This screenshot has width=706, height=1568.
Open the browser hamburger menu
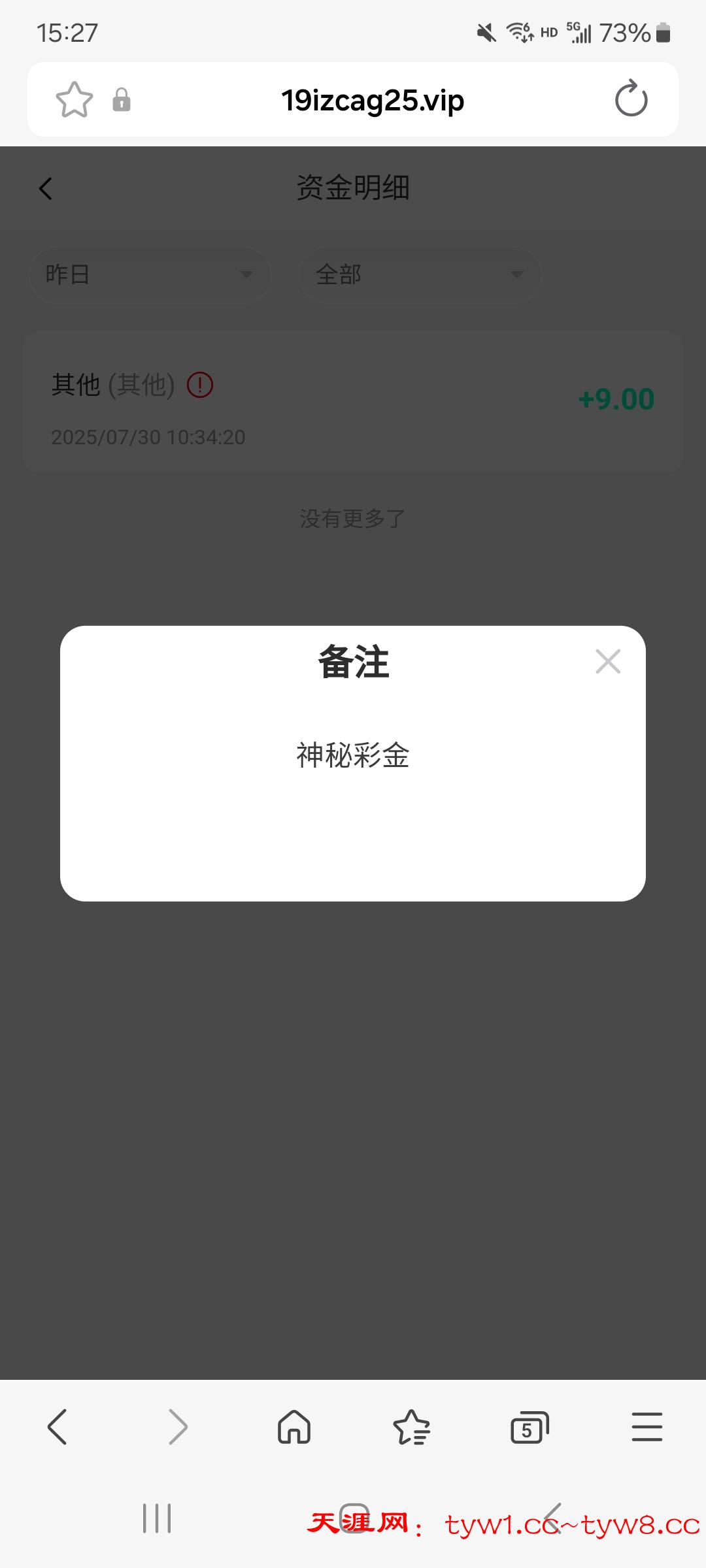coord(647,1426)
